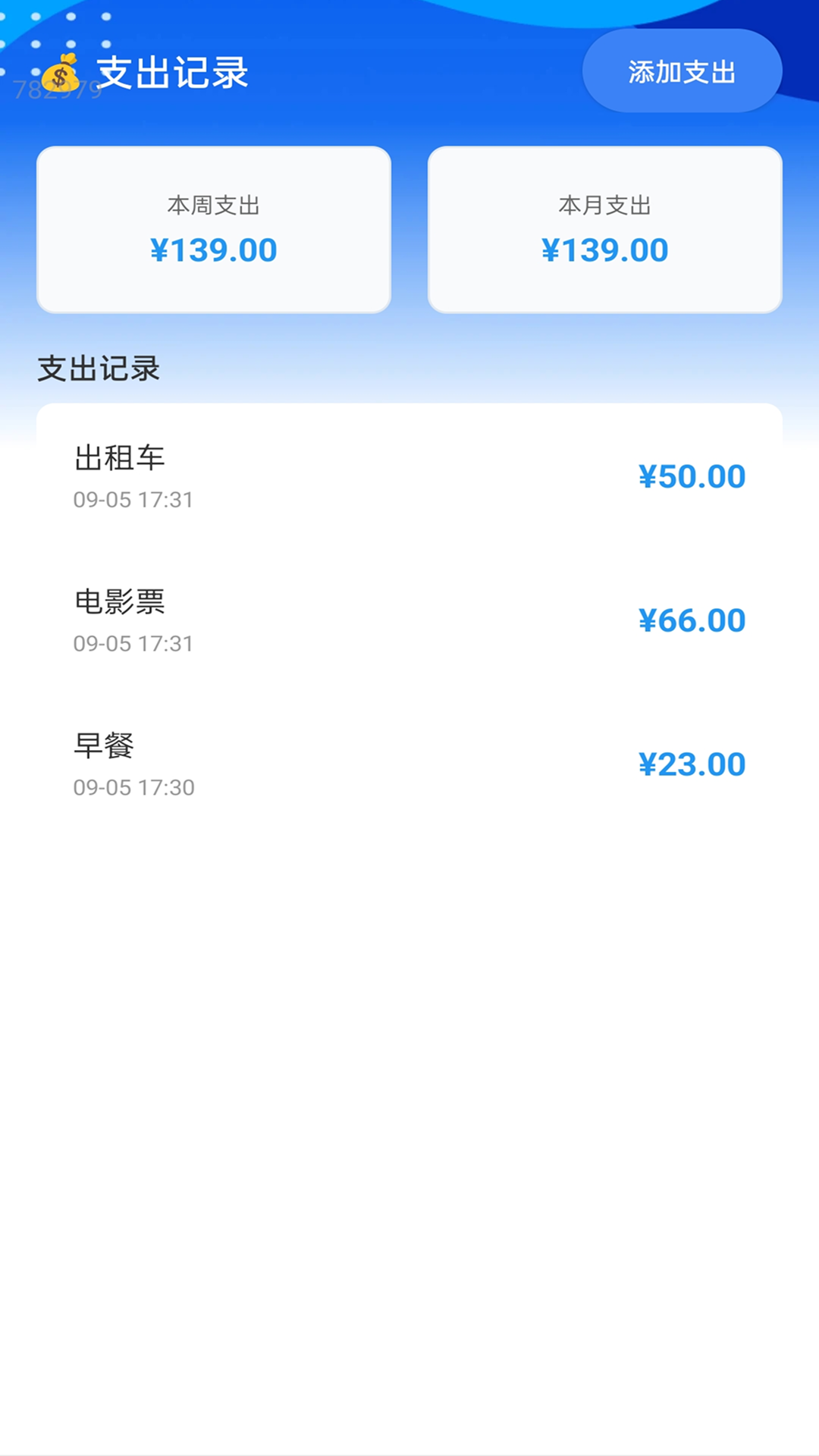Click the 本周支出 label text
Viewport: 819px width, 1456px height.
[x=215, y=203]
